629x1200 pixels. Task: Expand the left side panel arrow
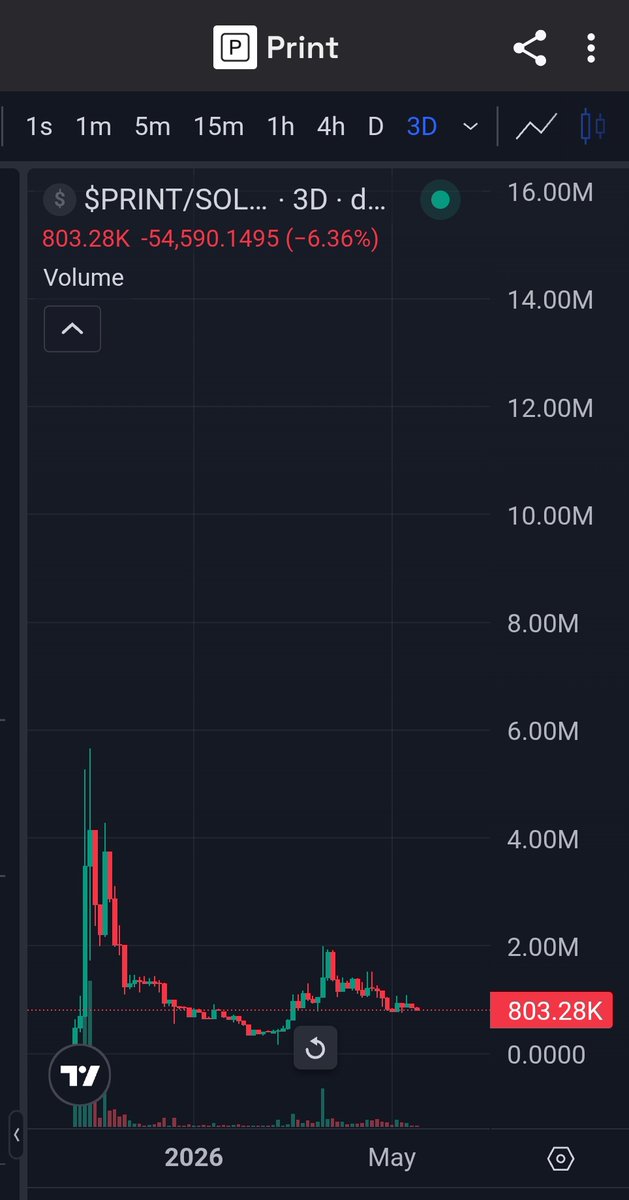(x=16, y=1135)
